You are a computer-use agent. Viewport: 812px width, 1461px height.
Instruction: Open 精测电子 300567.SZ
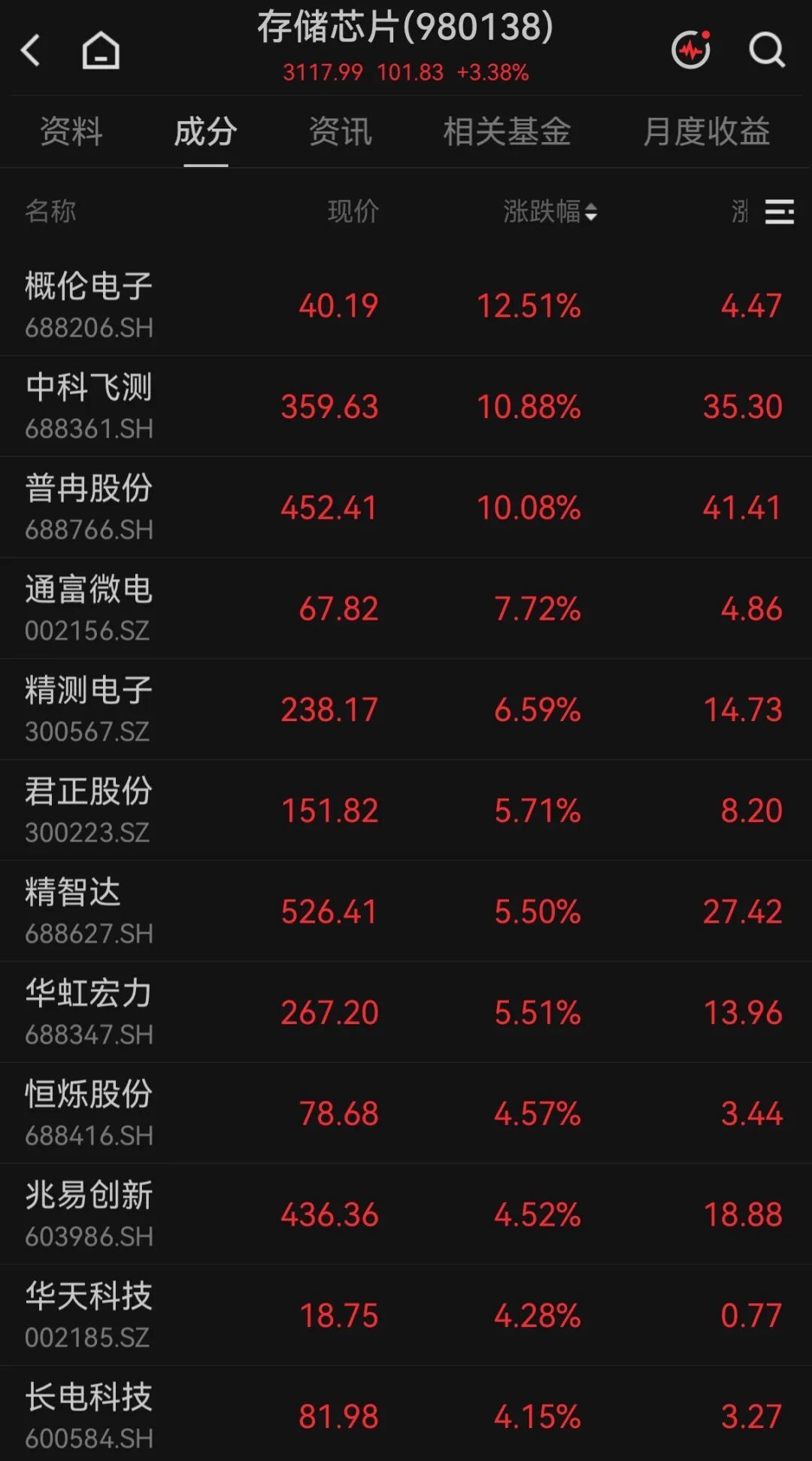tap(406, 709)
